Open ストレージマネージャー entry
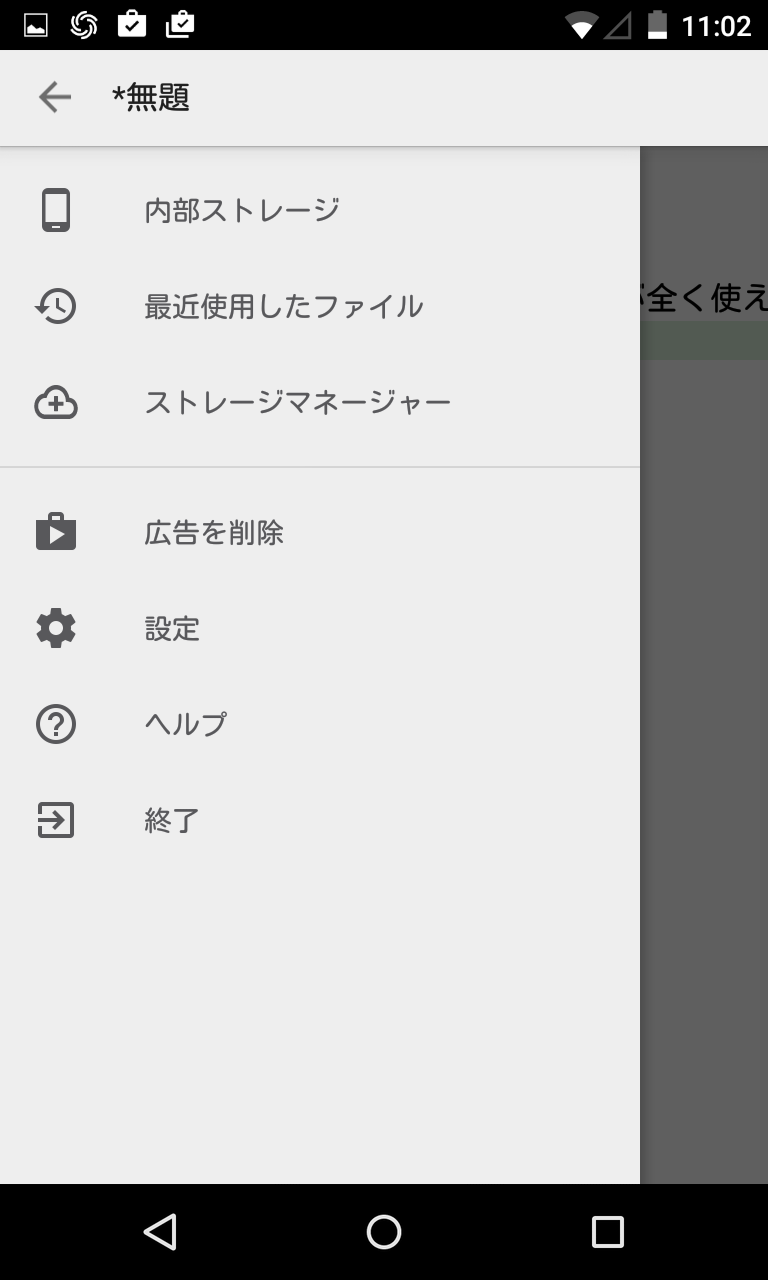Viewport: 768px width, 1280px height. click(298, 402)
